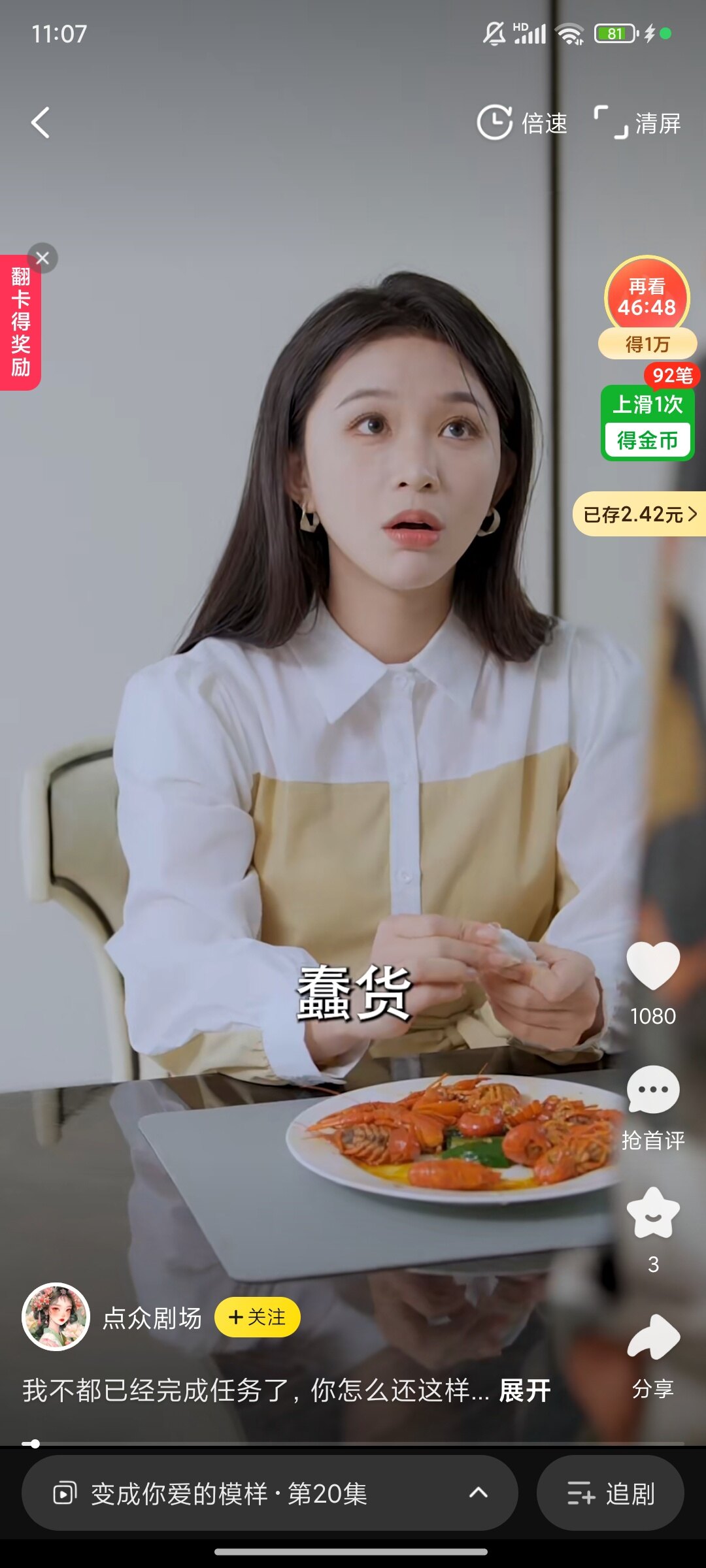Like this video with the heart icon
The height and width of the screenshot is (1568, 706).
[652, 966]
